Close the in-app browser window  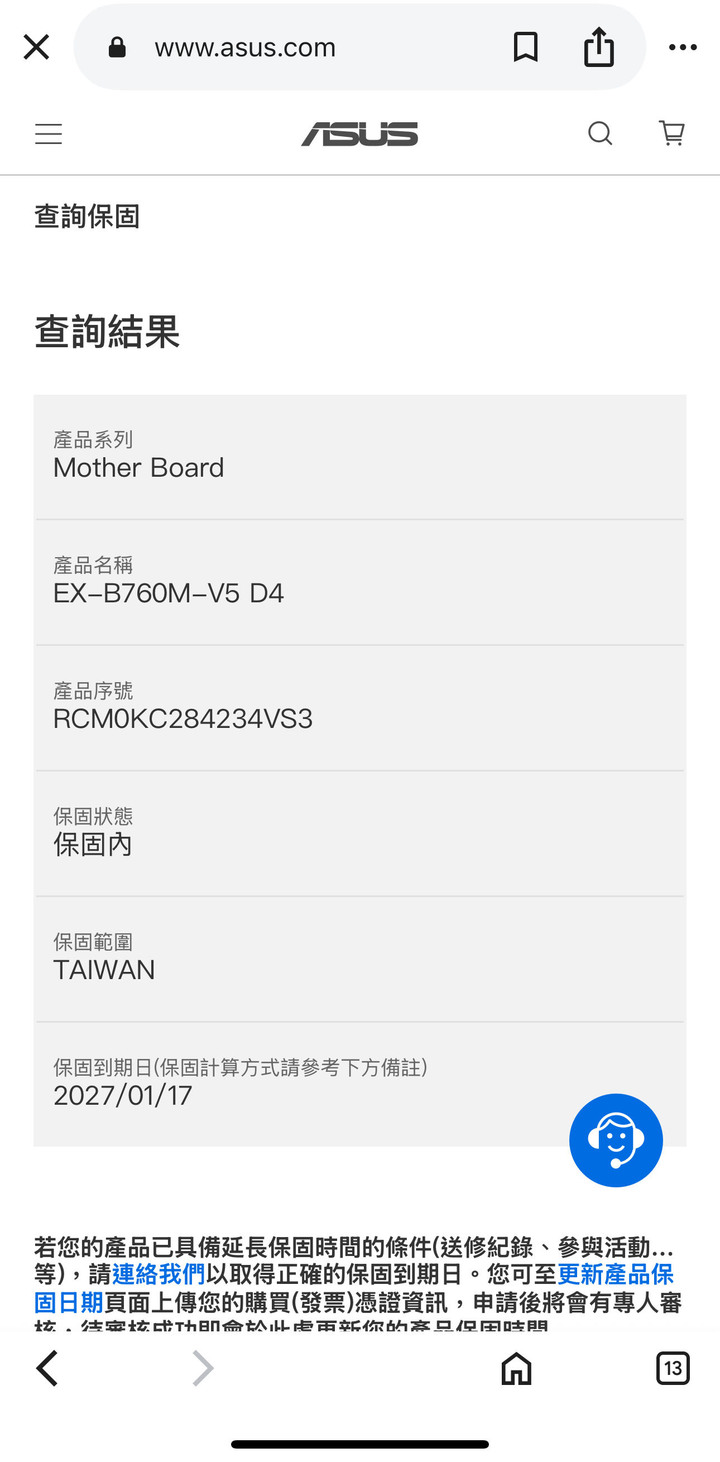36,47
